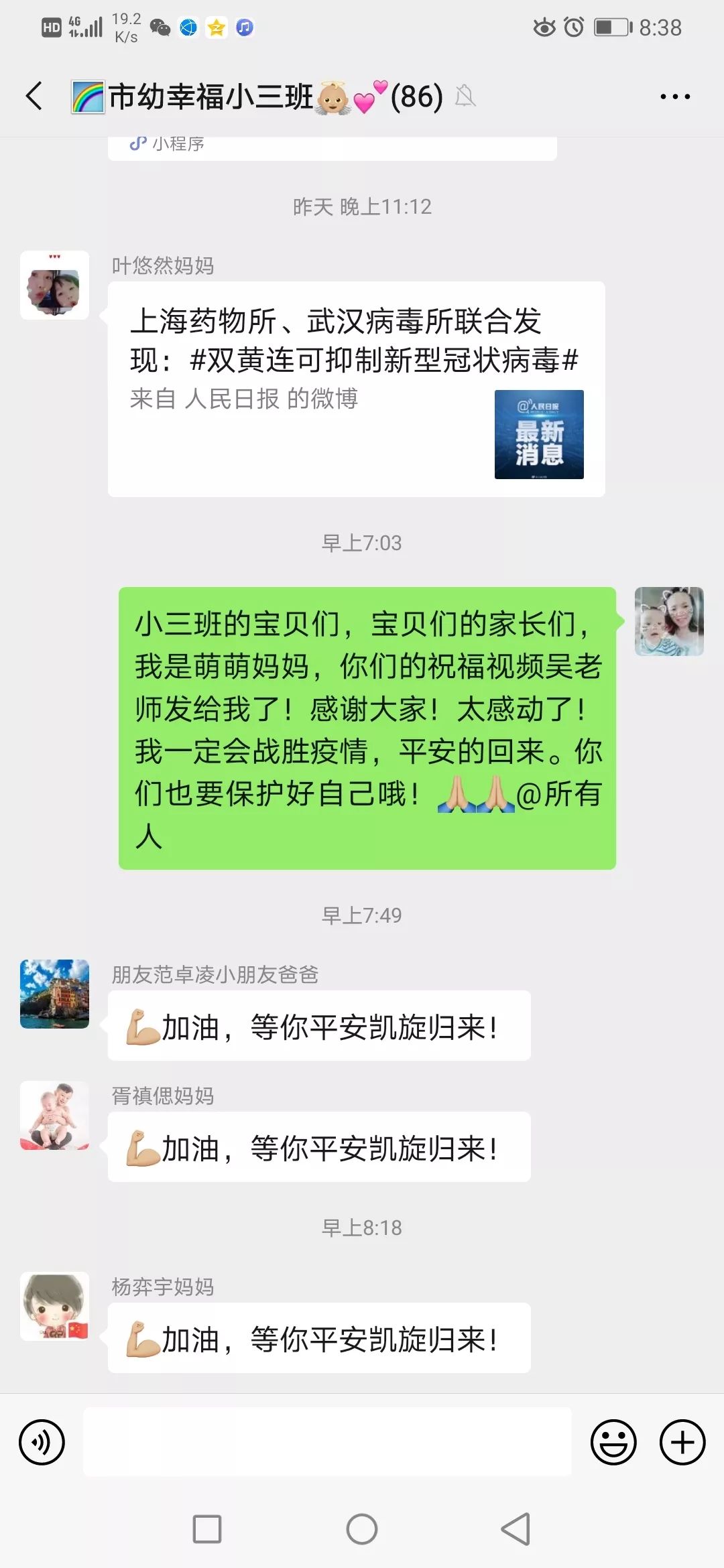Open the avatar of 朋友范卓凌小朋友爸爸
The width and height of the screenshot is (724, 1568).
[x=54, y=994]
